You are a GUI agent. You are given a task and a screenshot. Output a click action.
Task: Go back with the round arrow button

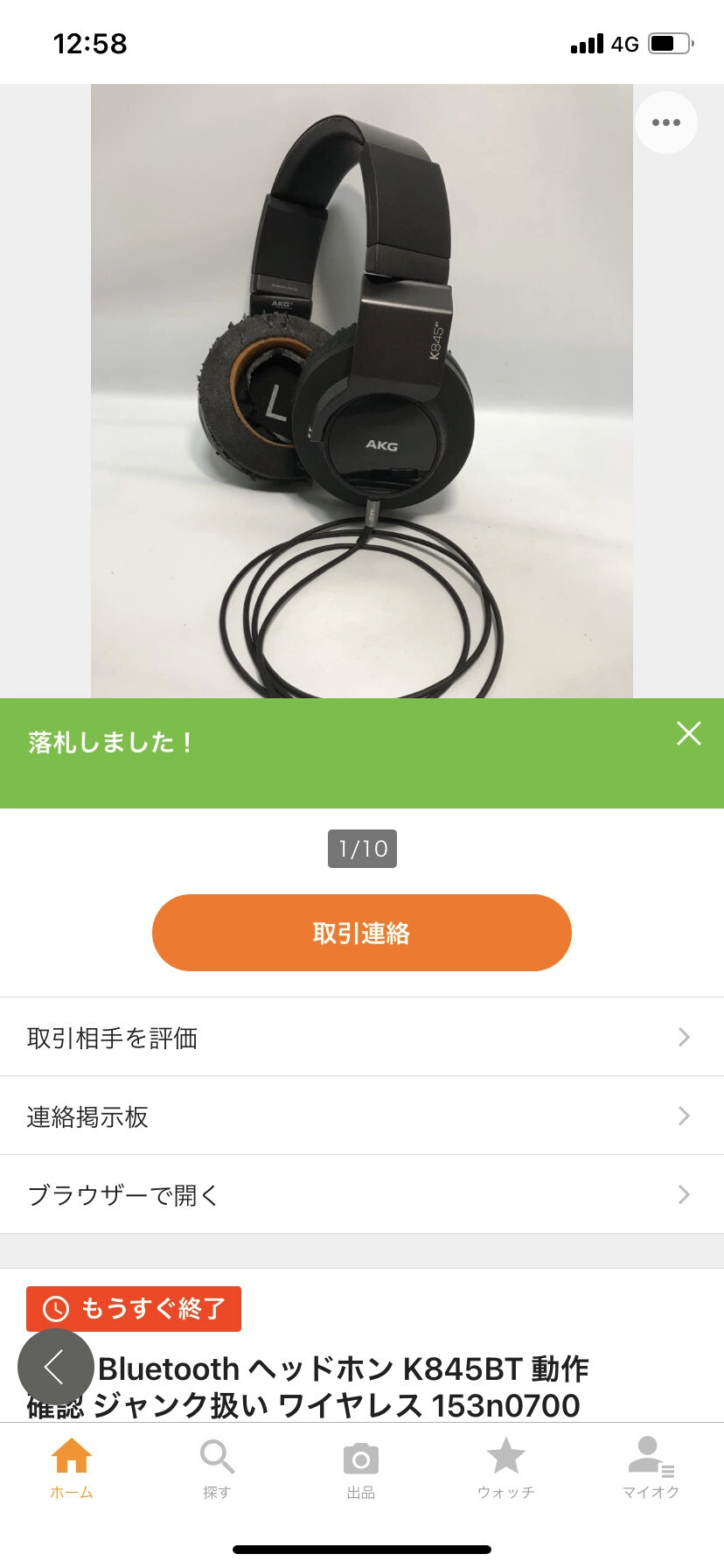pos(55,1367)
